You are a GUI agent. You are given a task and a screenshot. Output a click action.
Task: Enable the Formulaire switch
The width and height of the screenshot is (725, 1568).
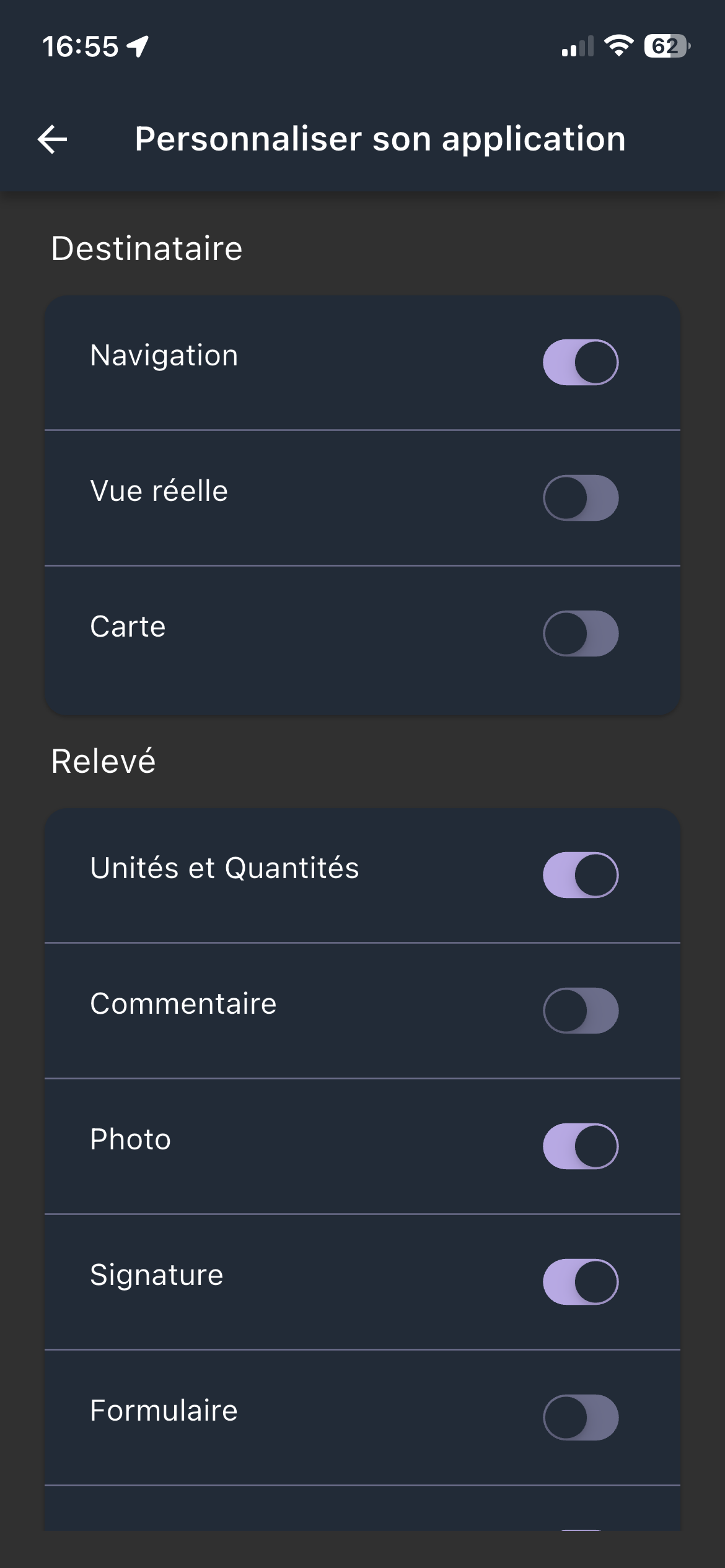coord(581,1418)
